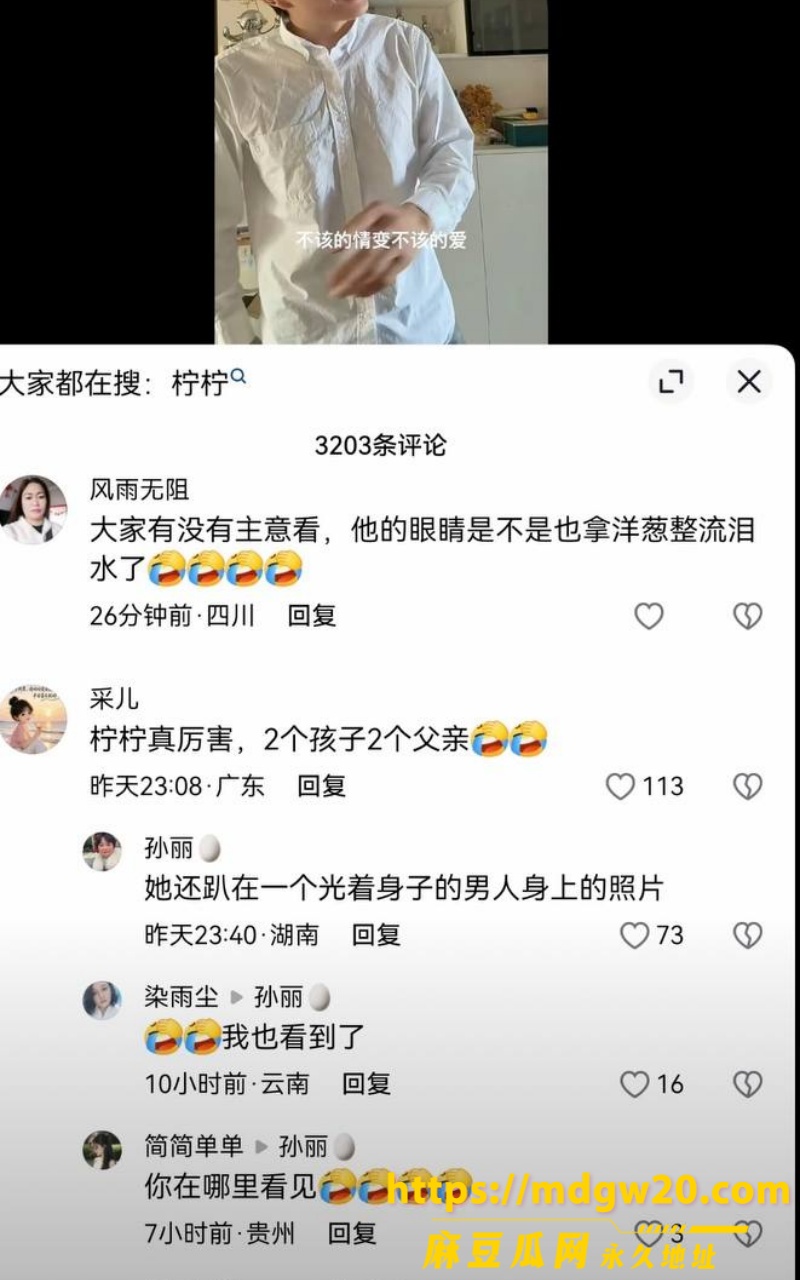
Task: Close the comments panel
Action: point(749,381)
